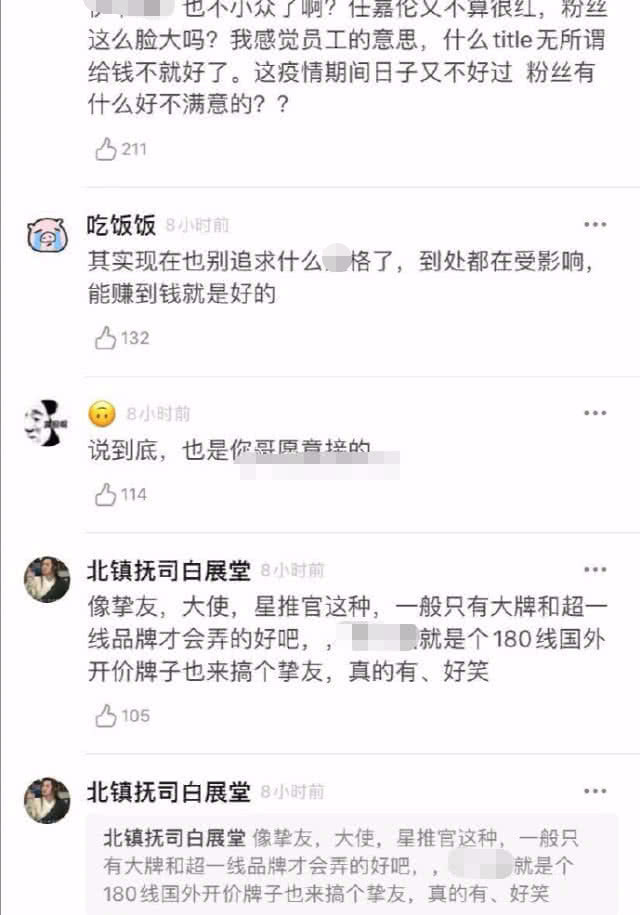Like 吃饭饭's comment with 132 likes
Screen dimensions: 640x915
pyautogui.click(x=107, y=338)
